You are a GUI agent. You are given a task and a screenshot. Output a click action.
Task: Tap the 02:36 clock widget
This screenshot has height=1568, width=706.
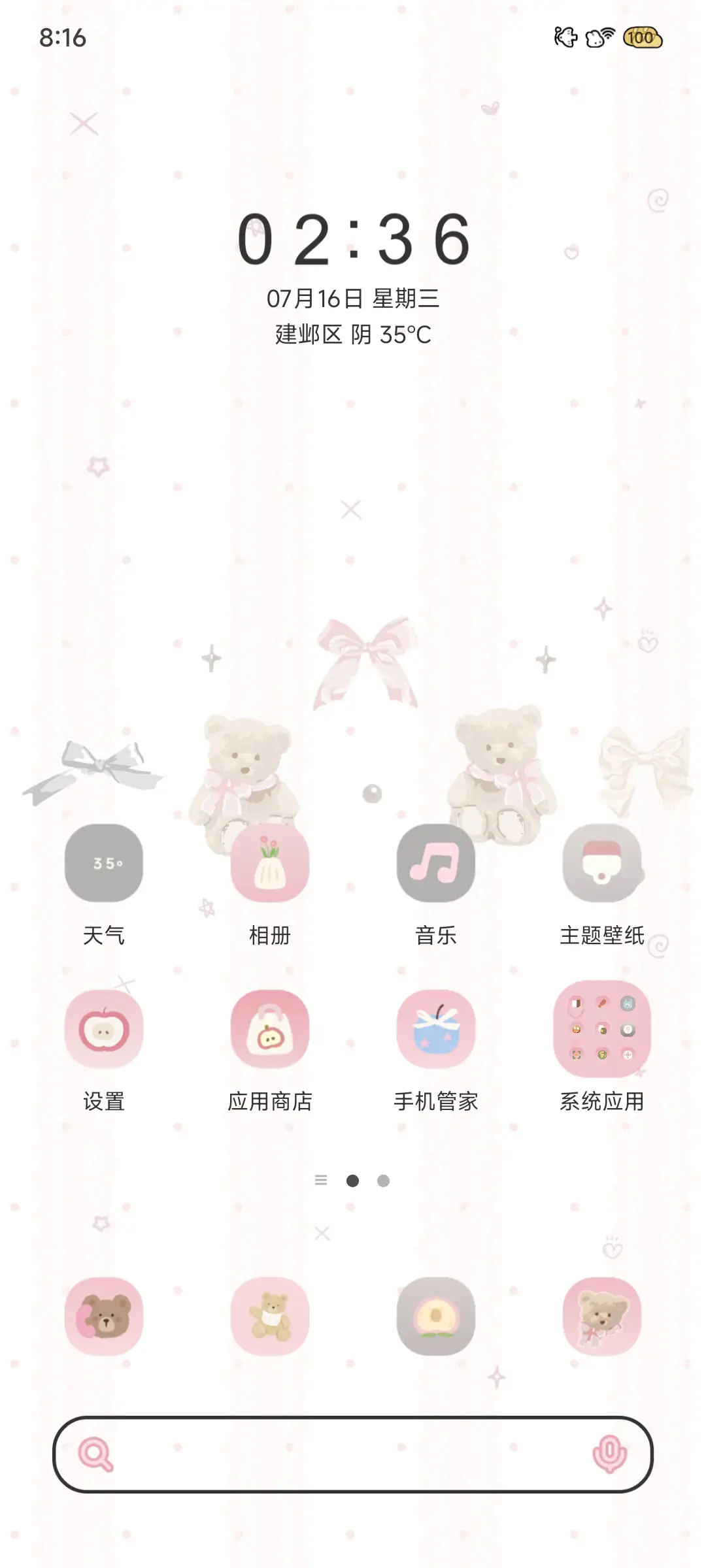point(353,242)
